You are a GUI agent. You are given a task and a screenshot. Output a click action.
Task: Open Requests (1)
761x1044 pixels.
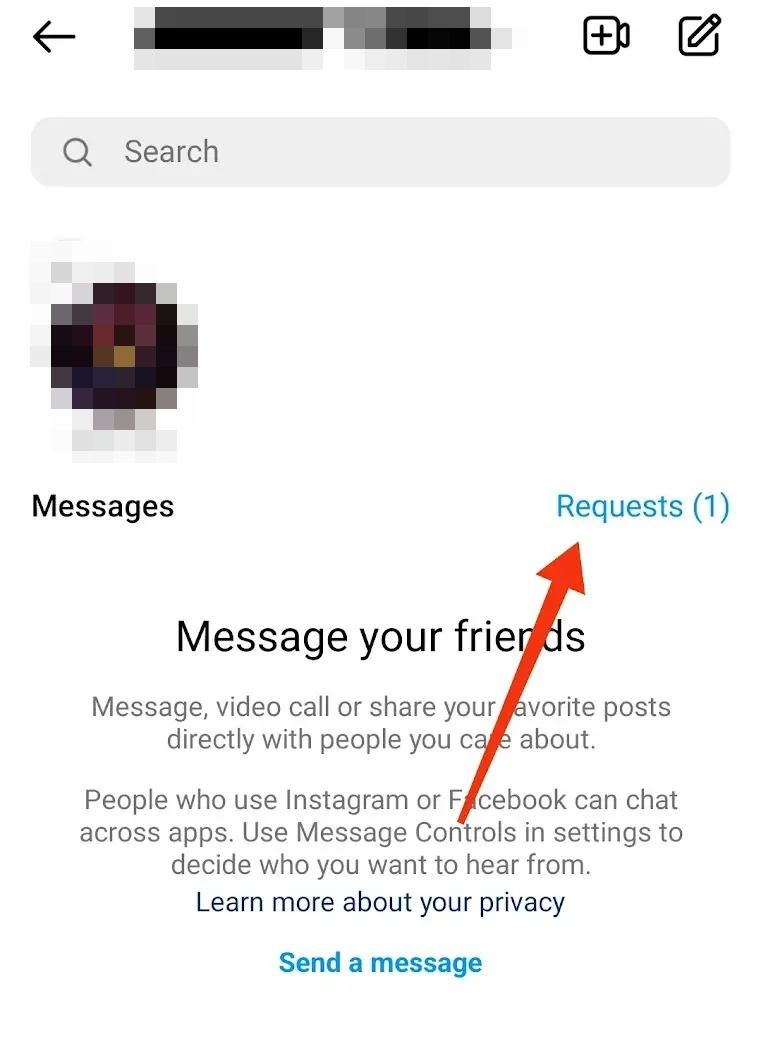[642, 507]
